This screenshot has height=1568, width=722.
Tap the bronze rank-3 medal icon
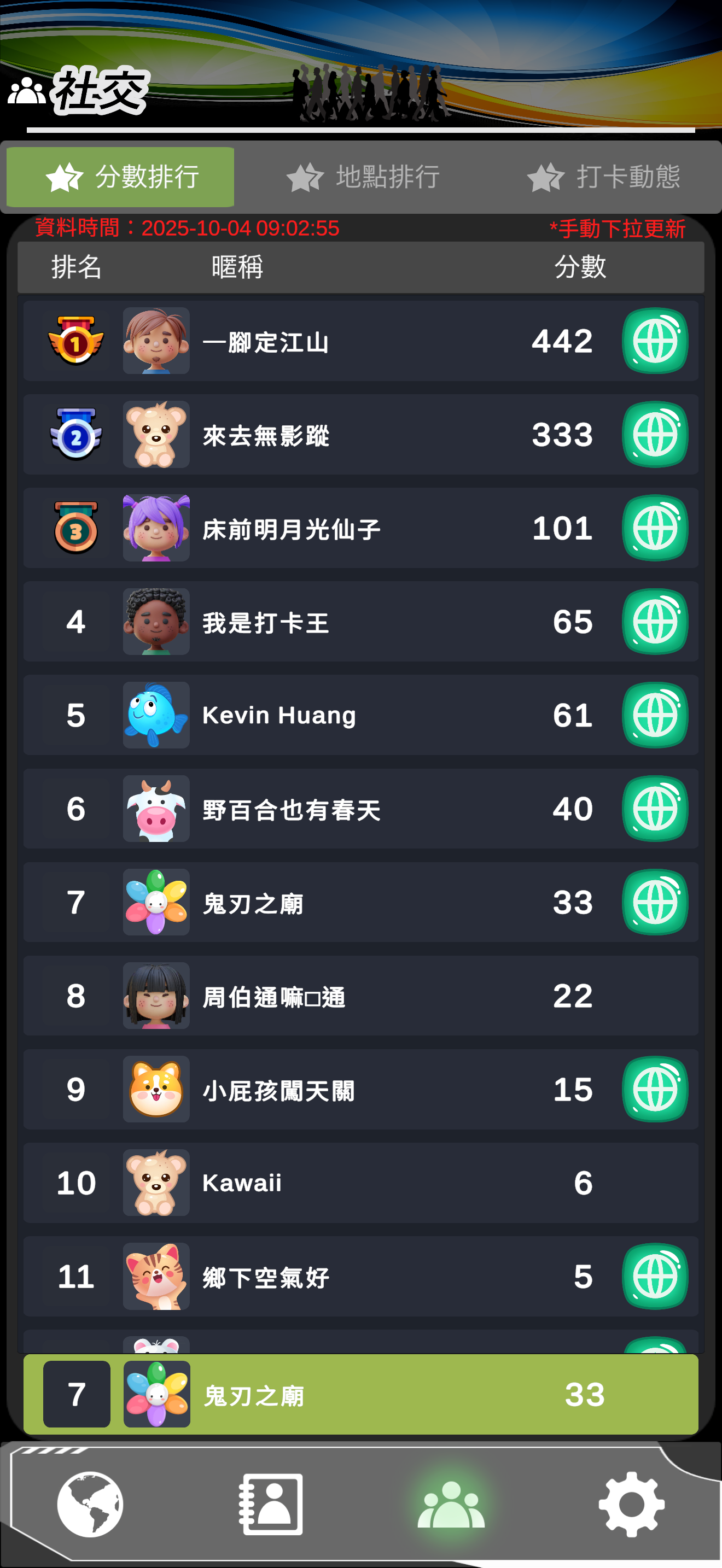click(x=75, y=528)
